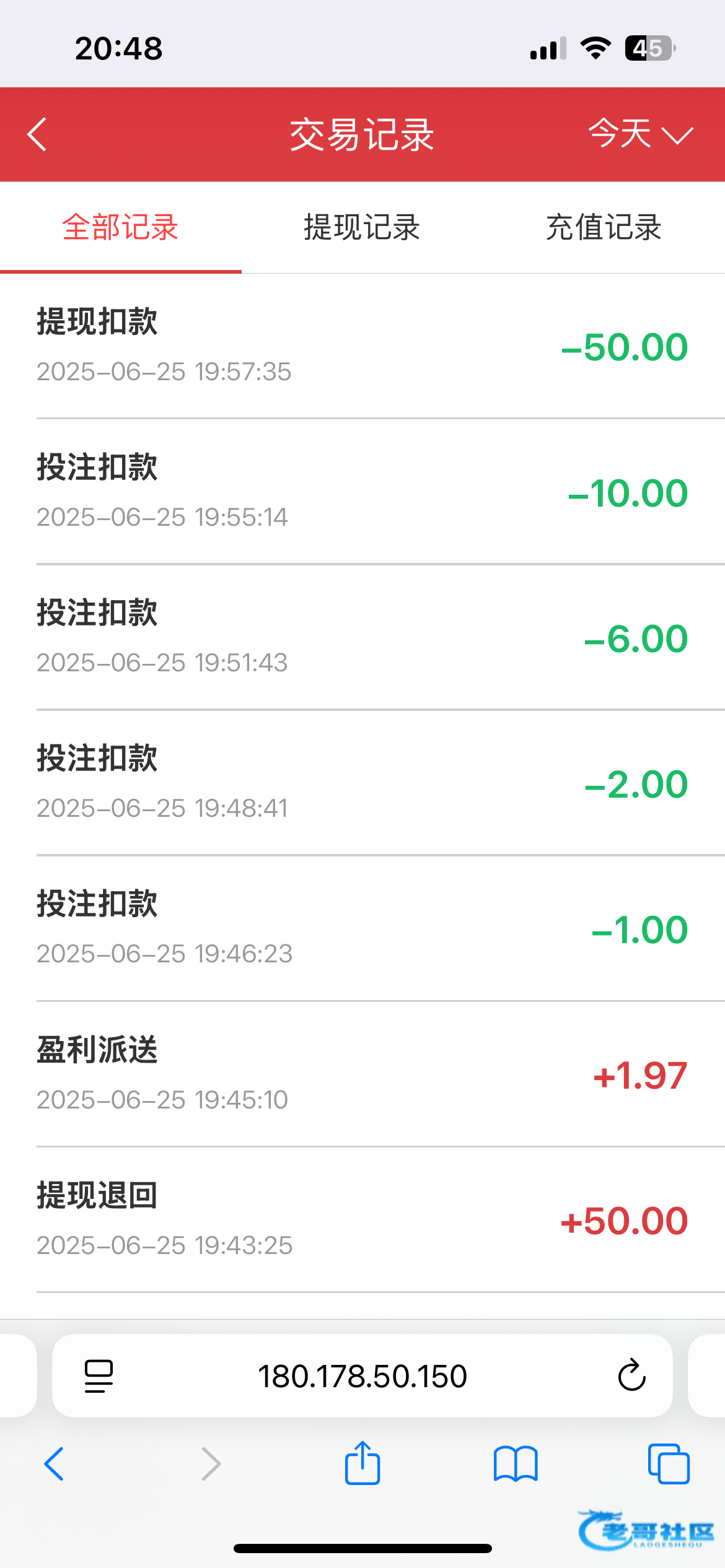Go to the previous page in Safari
The width and height of the screenshot is (725, 1568).
click(54, 1464)
